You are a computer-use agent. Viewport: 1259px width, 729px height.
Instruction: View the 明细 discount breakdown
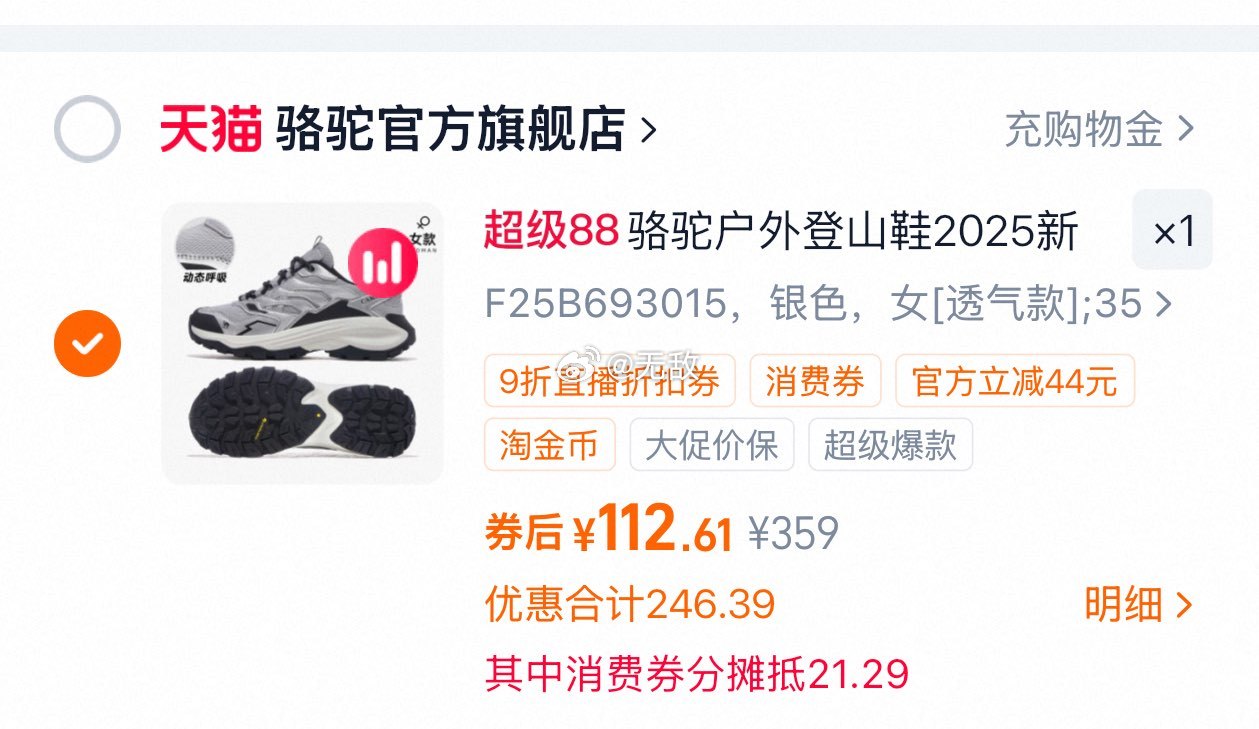click(1137, 605)
